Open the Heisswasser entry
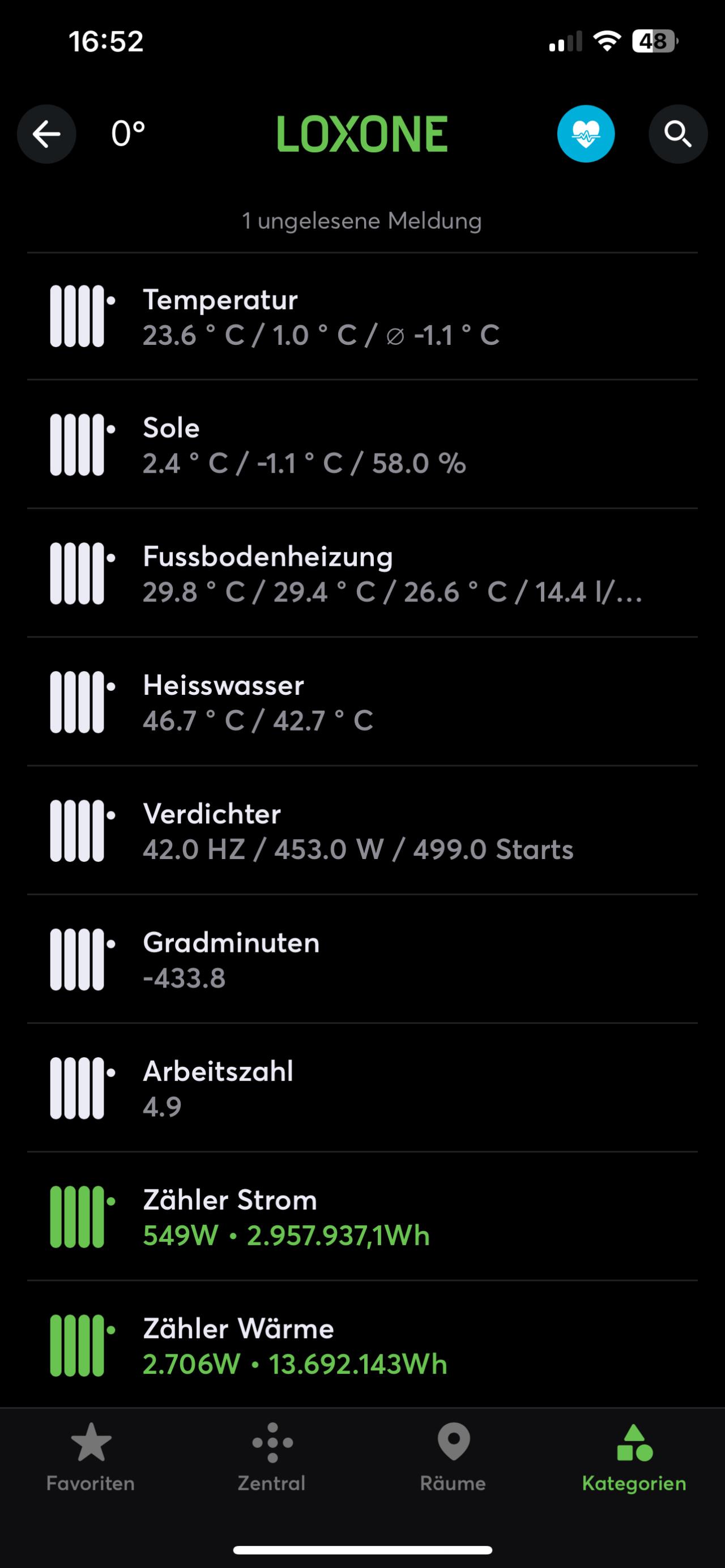The height and width of the screenshot is (1568, 725). pyautogui.click(x=362, y=702)
